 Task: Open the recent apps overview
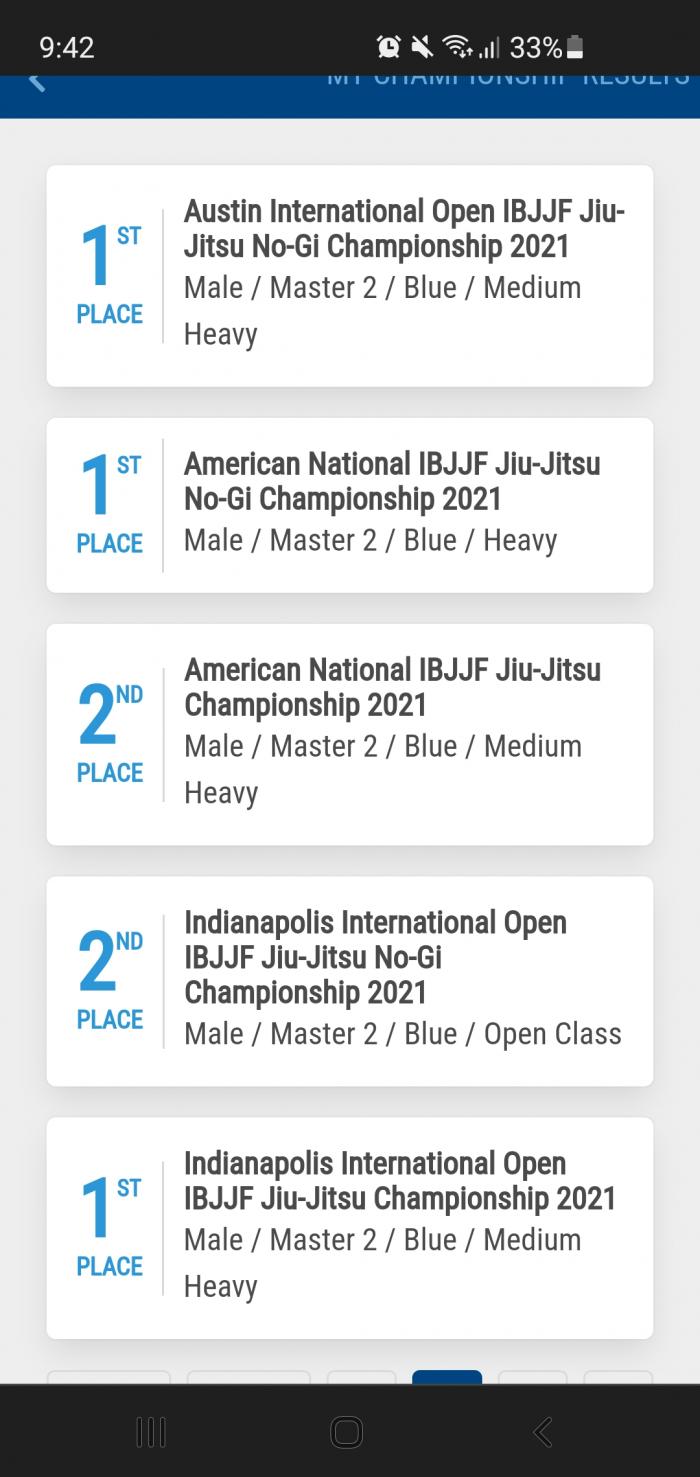[x=151, y=1432]
